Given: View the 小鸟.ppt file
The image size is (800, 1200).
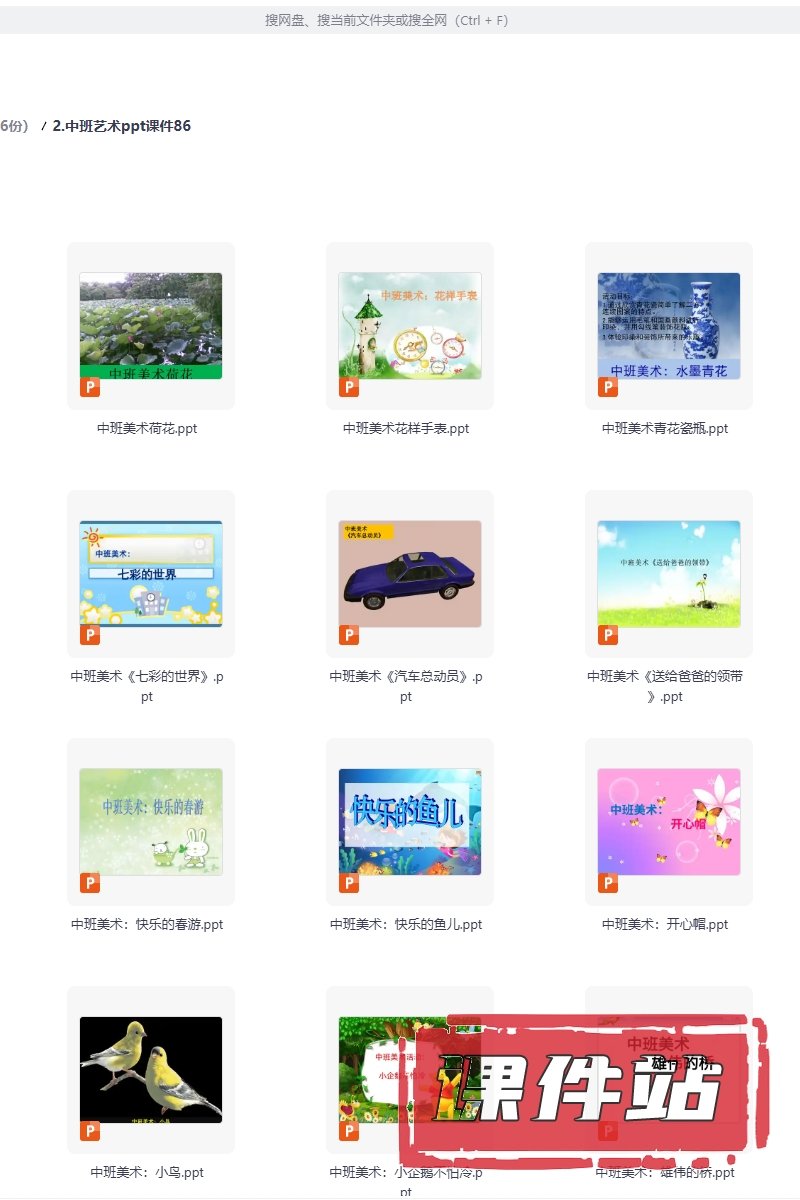Looking at the screenshot, I should coord(151,1070).
